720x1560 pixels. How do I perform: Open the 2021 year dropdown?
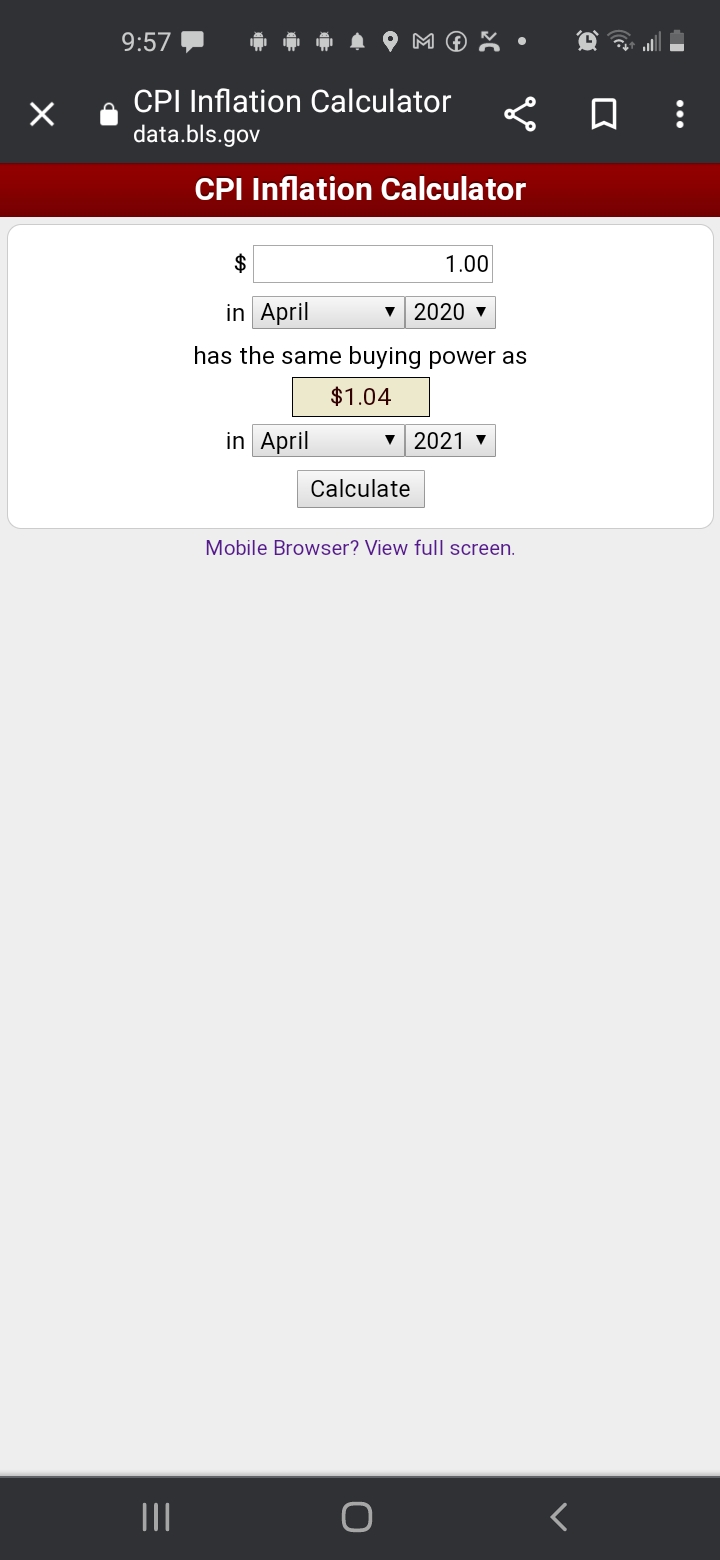[x=450, y=441]
